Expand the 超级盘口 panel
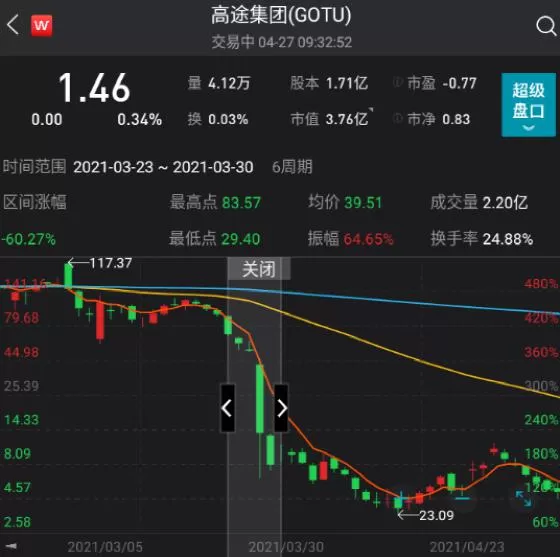Image resolution: width=560 pixels, height=557 pixels. point(529,105)
